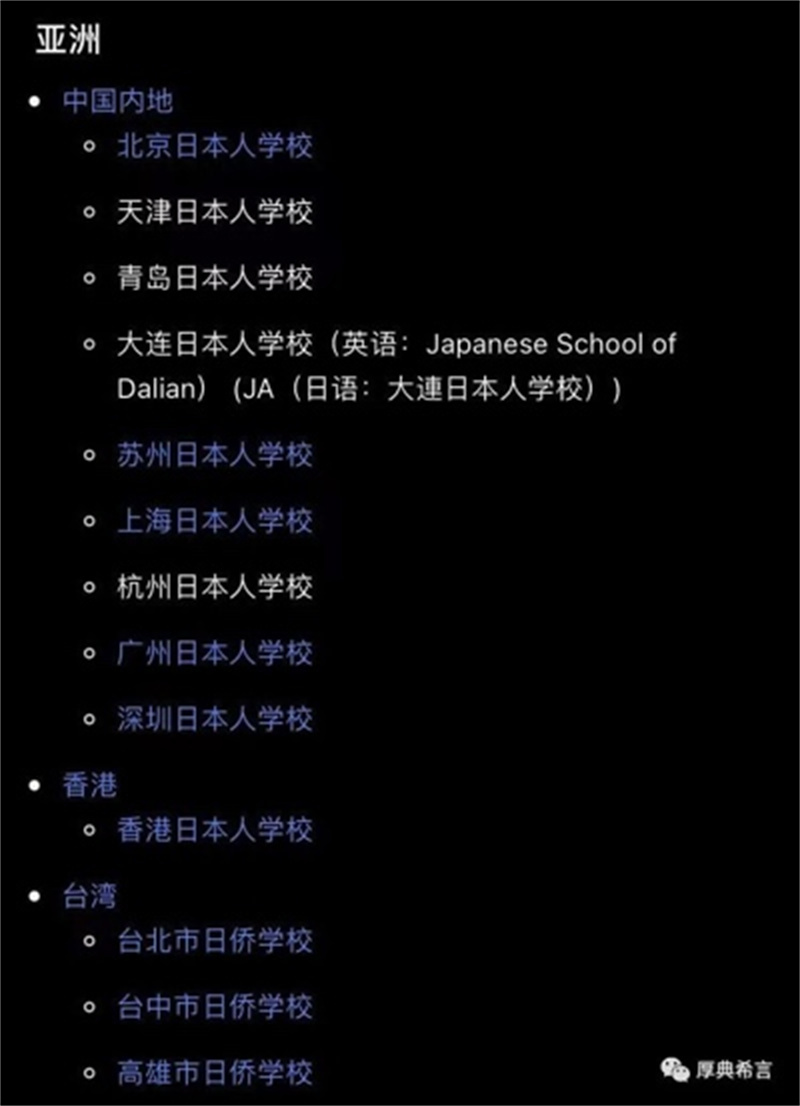
Task: Open the 台湾 region link
Action: tap(90, 896)
